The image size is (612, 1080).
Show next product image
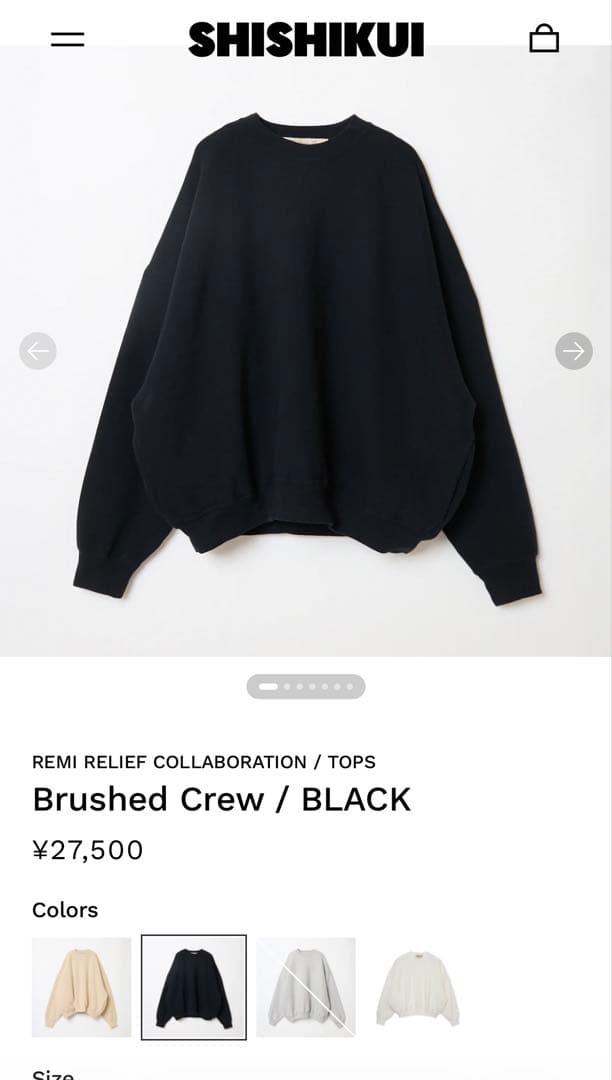pos(574,351)
